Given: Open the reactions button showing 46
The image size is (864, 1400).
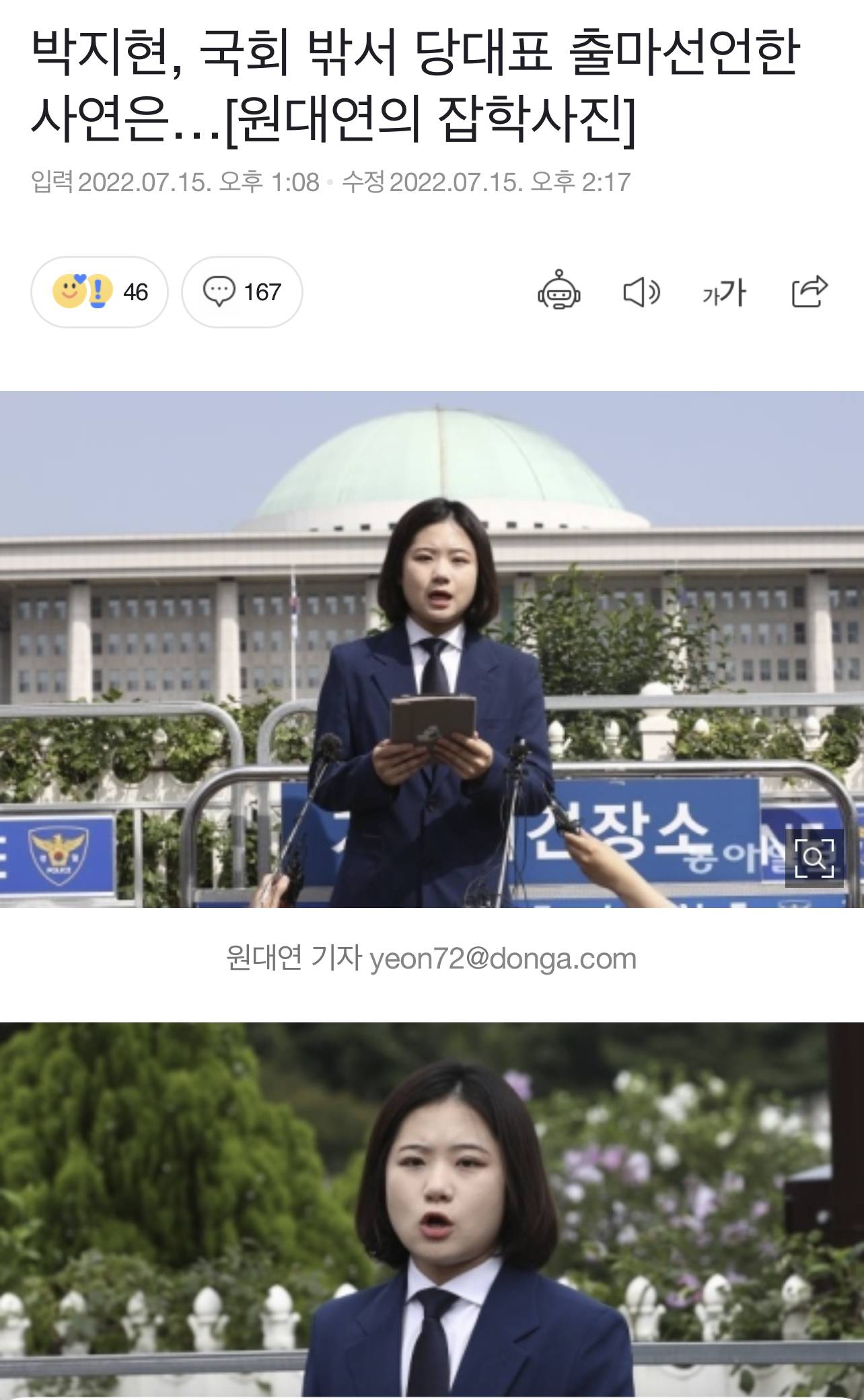Looking at the screenshot, I should [100, 292].
